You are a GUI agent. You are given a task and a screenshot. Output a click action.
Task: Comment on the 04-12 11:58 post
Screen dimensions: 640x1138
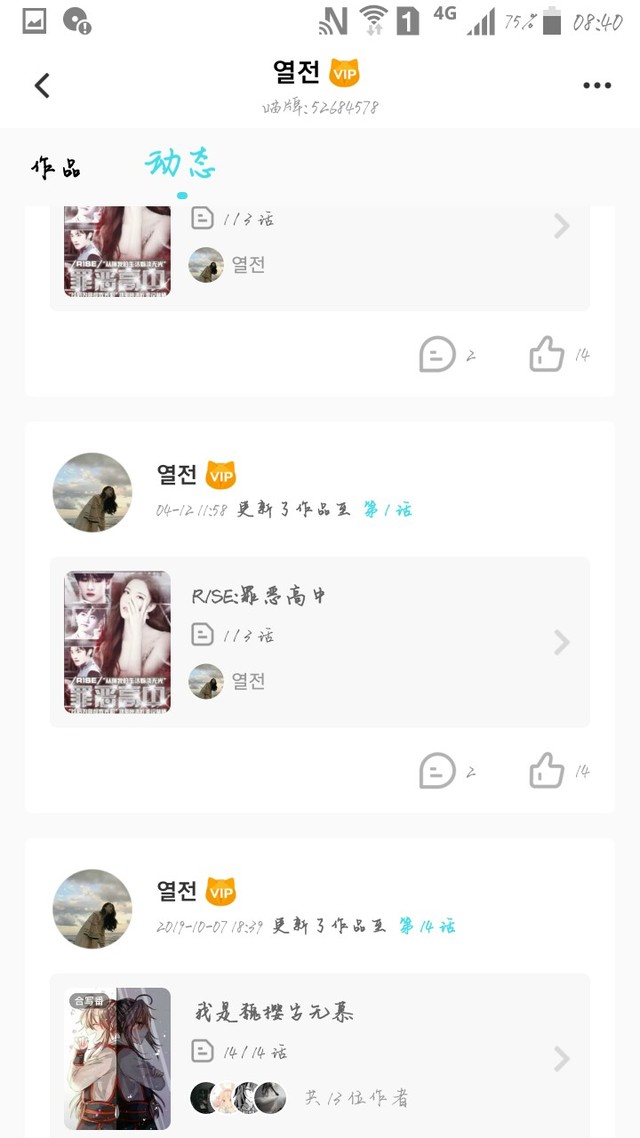438,771
